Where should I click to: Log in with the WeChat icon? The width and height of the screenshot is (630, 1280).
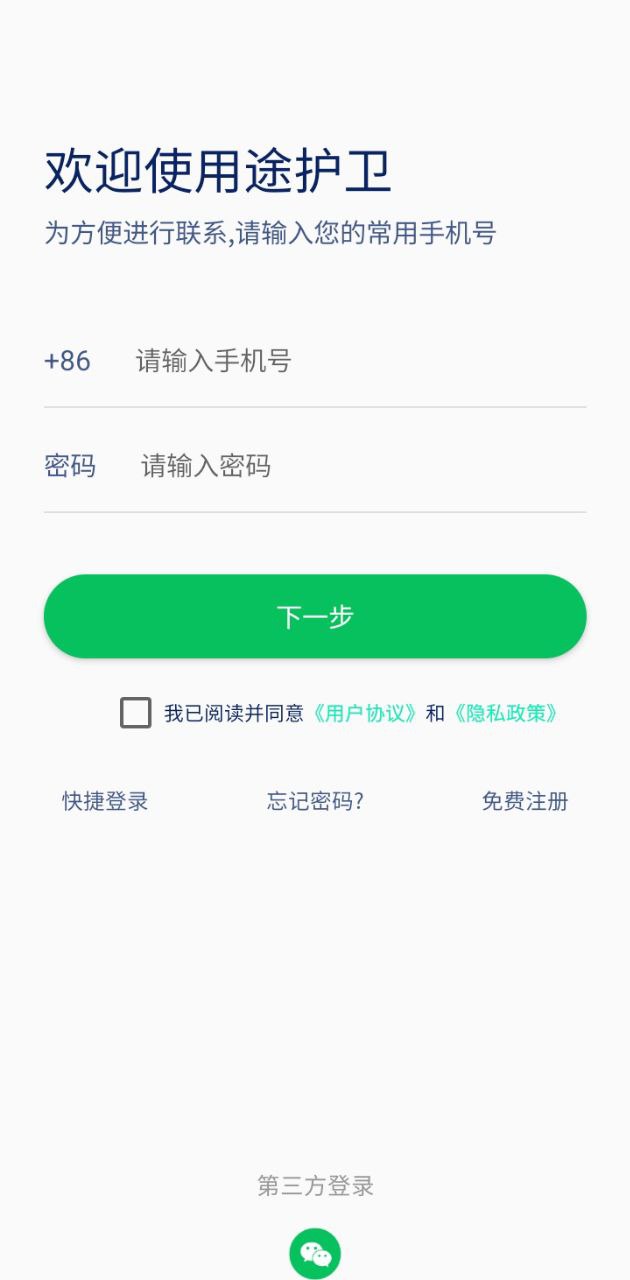point(315,1254)
